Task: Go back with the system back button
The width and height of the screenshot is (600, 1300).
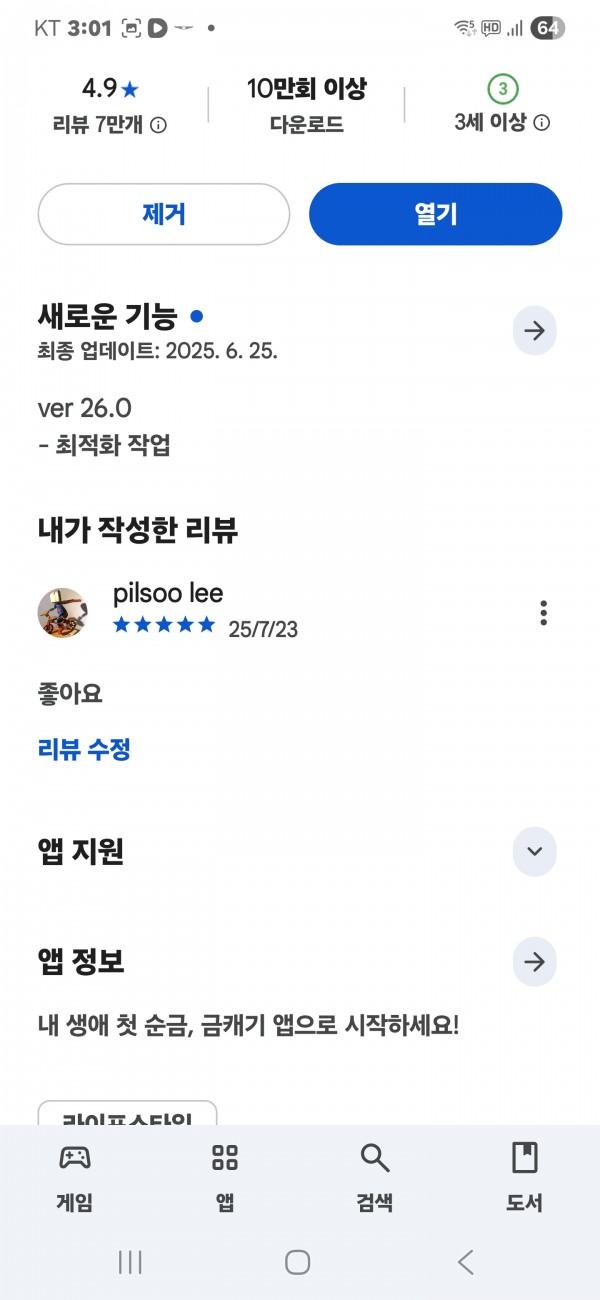Action: 465,1262
